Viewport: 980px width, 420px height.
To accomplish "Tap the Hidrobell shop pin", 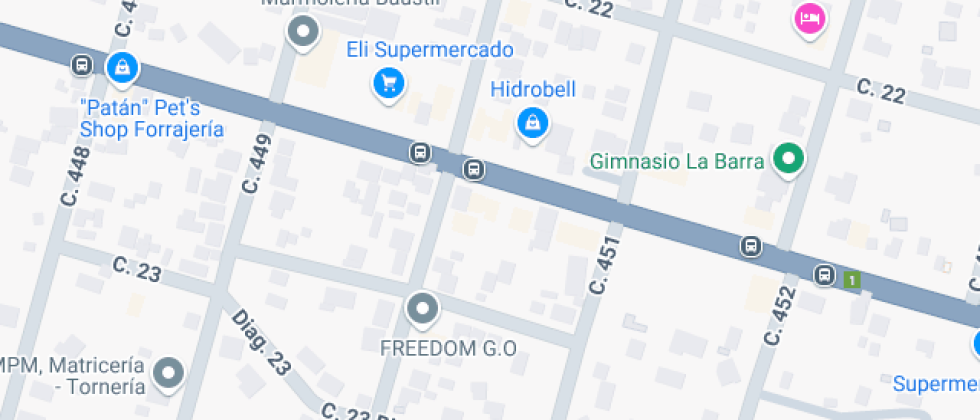I will (532, 123).
